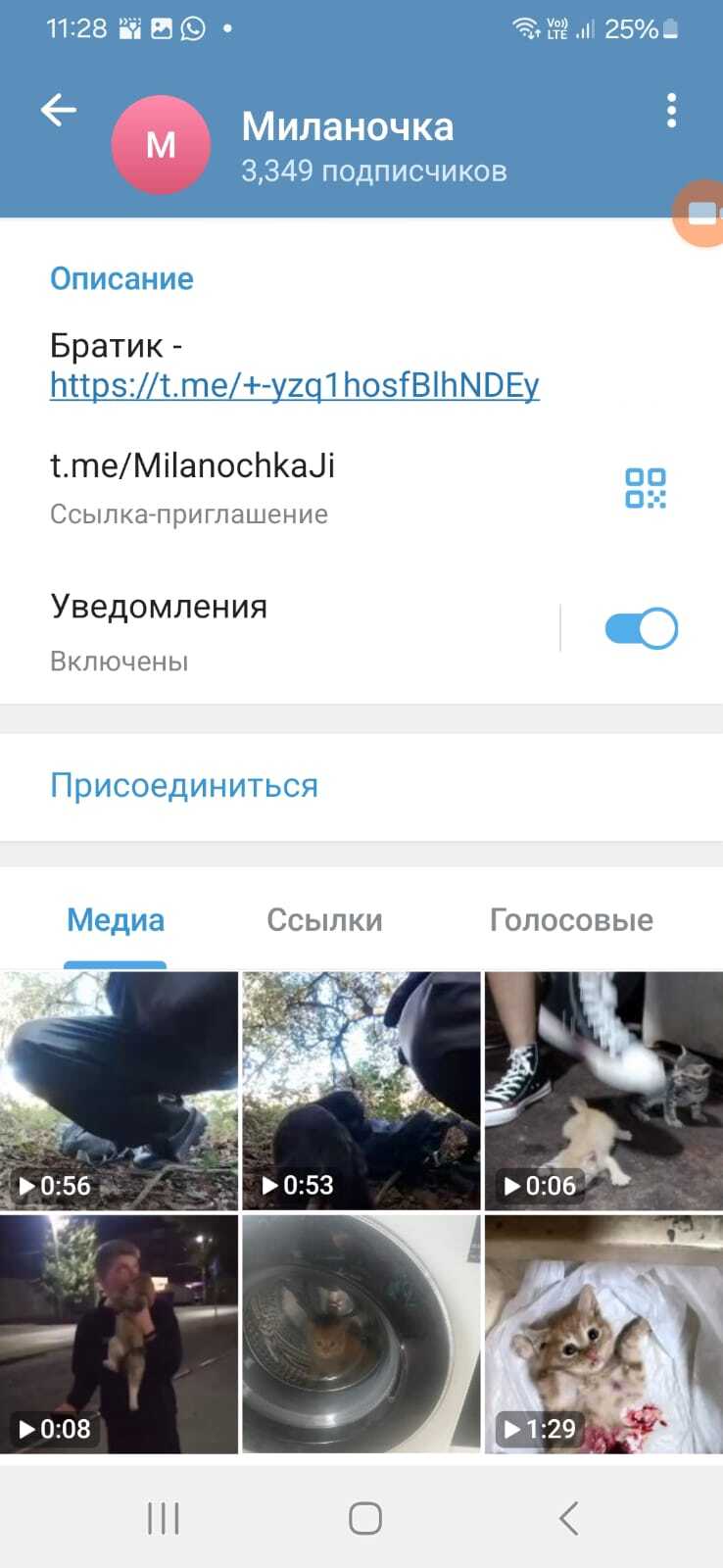Open the 0:08 video thumbnail
This screenshot has width=723, height=1568.
click(119, 1334)
